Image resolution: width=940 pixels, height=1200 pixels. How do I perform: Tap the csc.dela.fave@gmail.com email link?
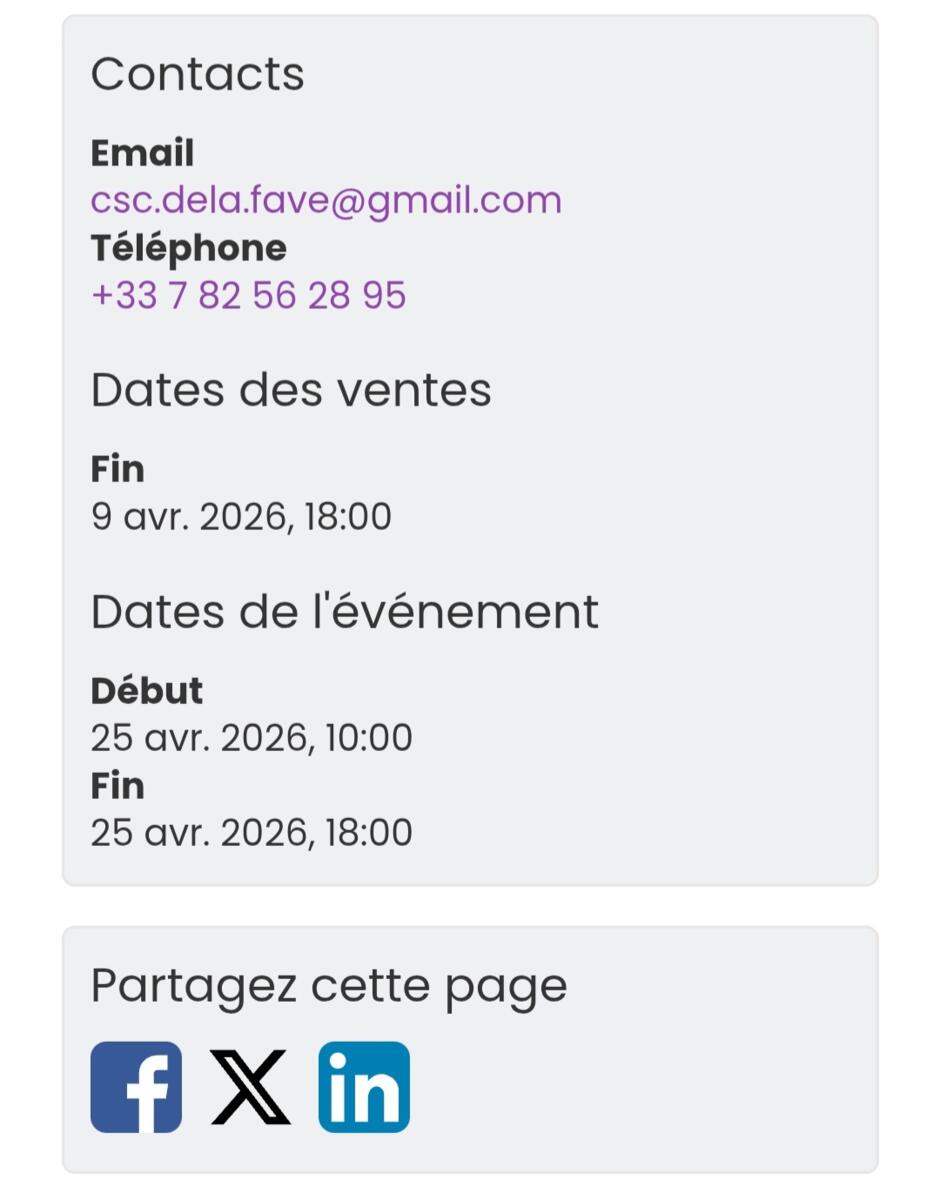coord(326,200)
